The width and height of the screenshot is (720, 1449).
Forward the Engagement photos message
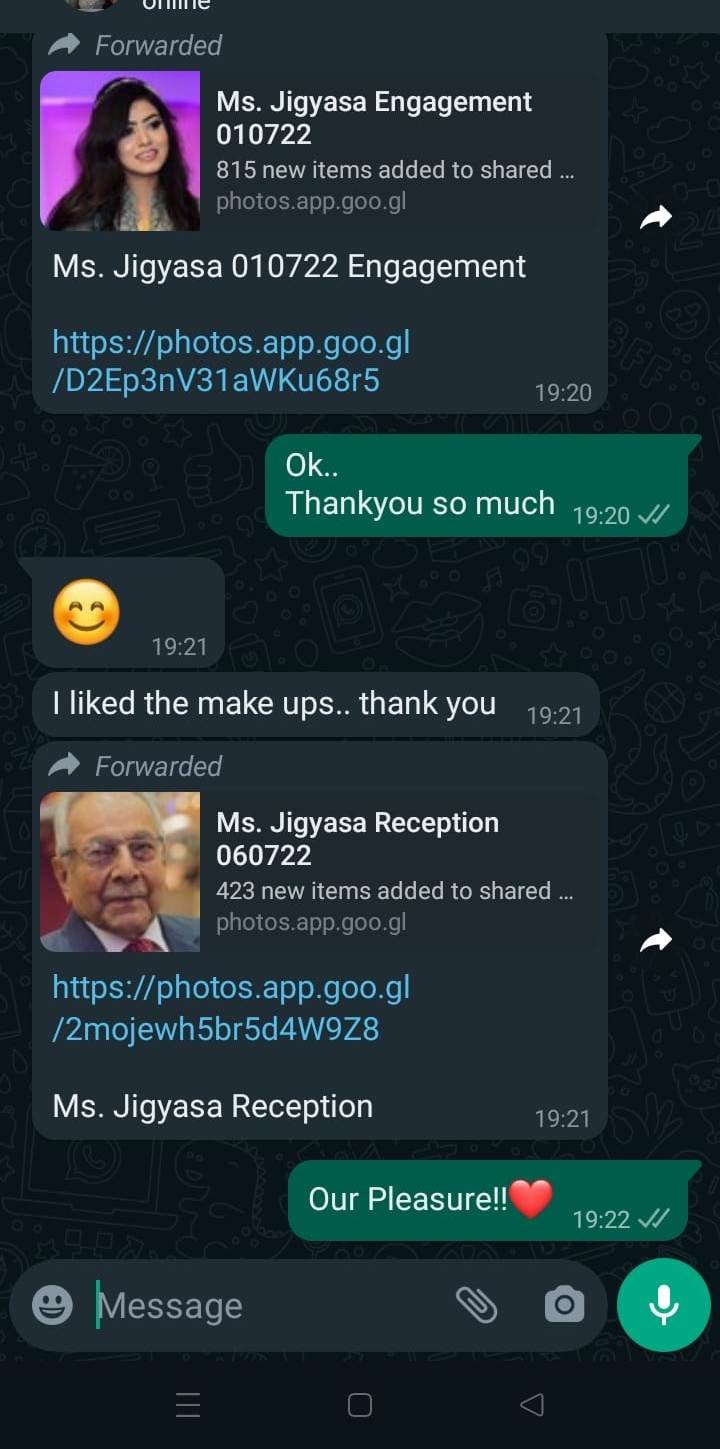656,217
